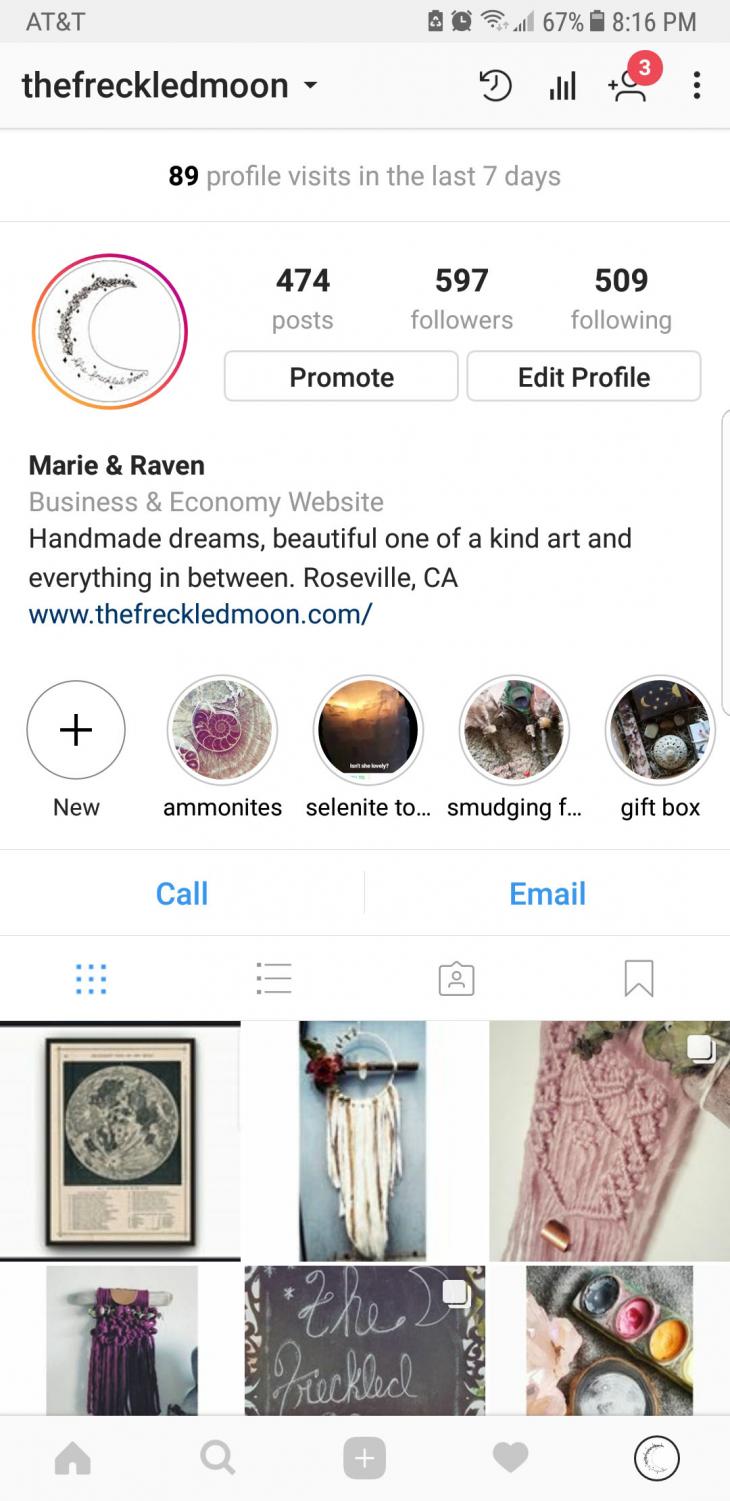Open the three-dot overflow menu

pyautogui.click(x=697, y=86)
